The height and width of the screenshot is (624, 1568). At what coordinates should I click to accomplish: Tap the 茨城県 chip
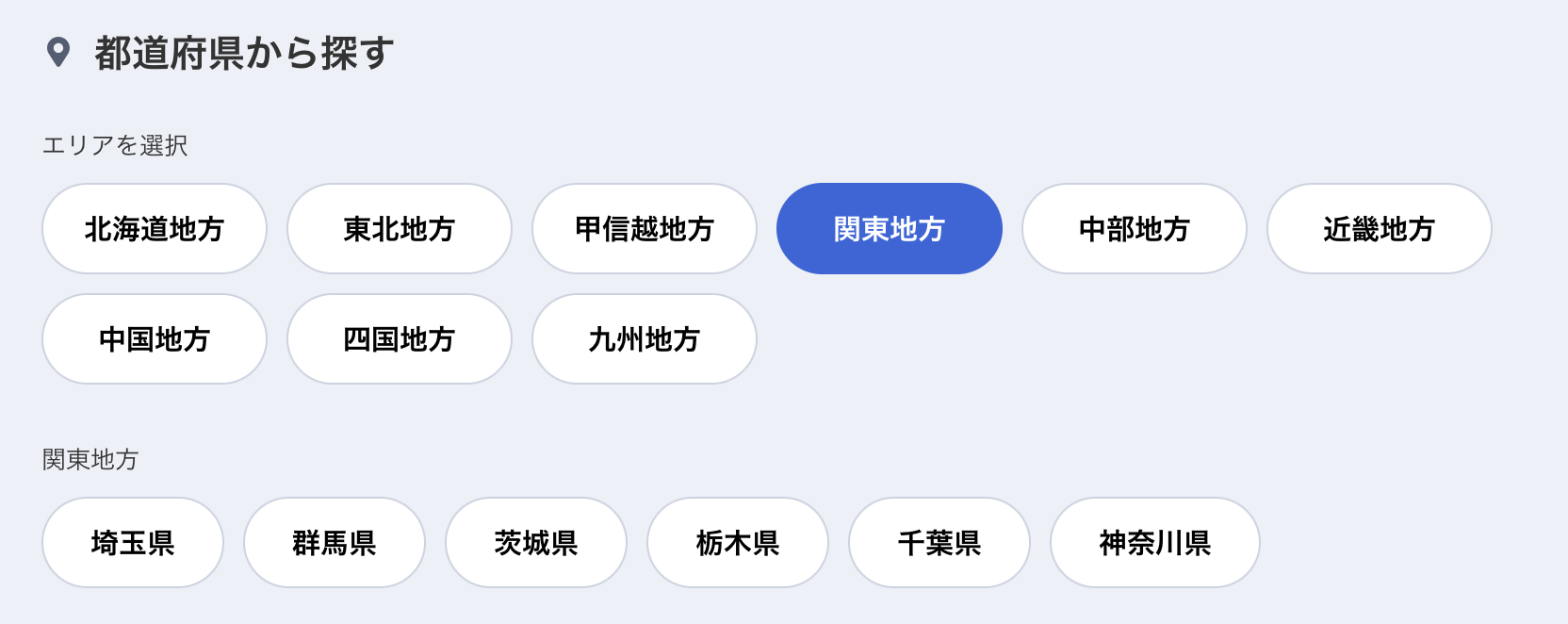pyautogui.click(x=536, y=543)
